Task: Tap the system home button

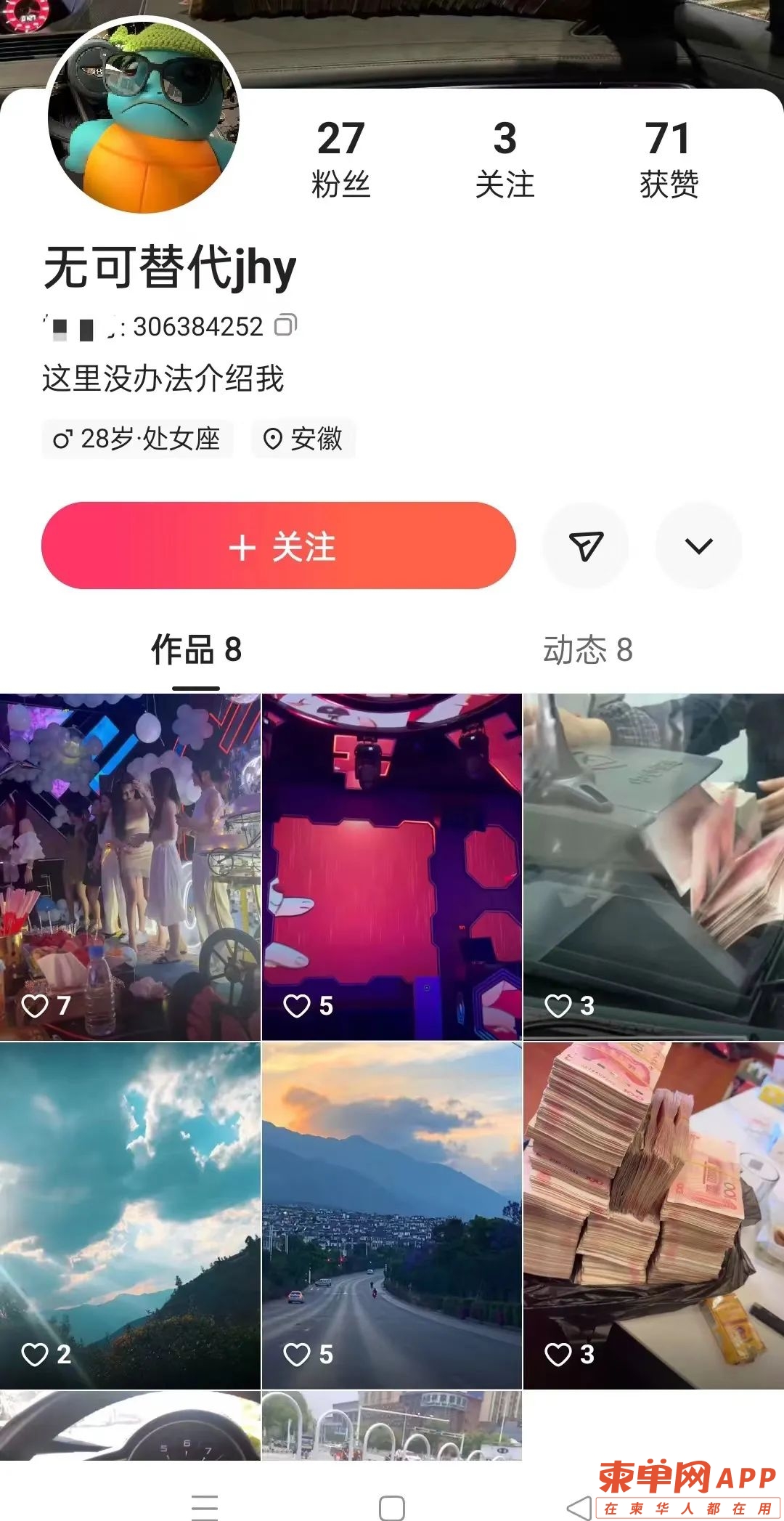Action: pyautogui.click(x=391, y=1508)
